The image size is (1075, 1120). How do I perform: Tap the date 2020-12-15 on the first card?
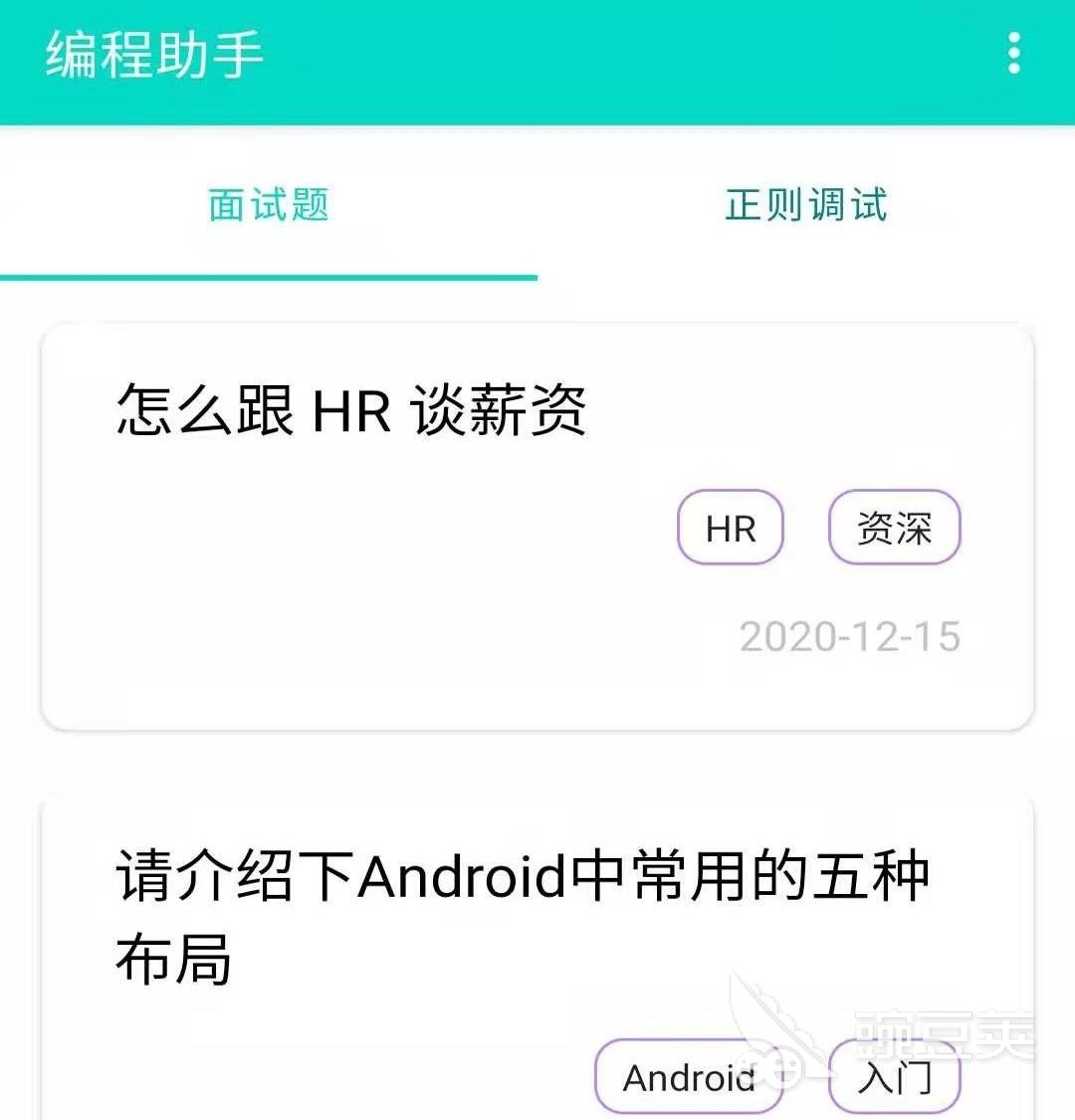(851, 635)
